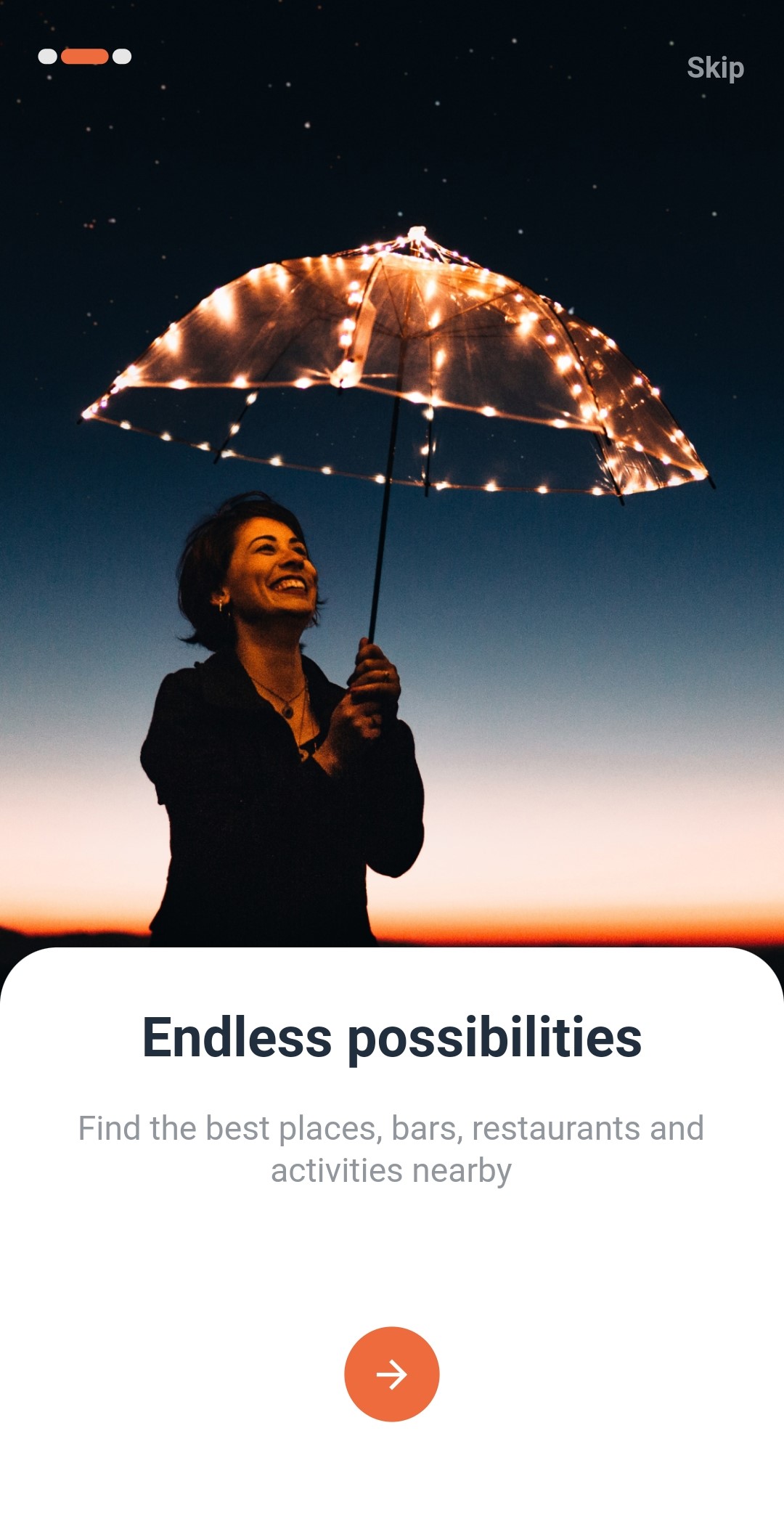Skip the onboarding intro
Screen dimensions: 784x1534
[715, 68]
